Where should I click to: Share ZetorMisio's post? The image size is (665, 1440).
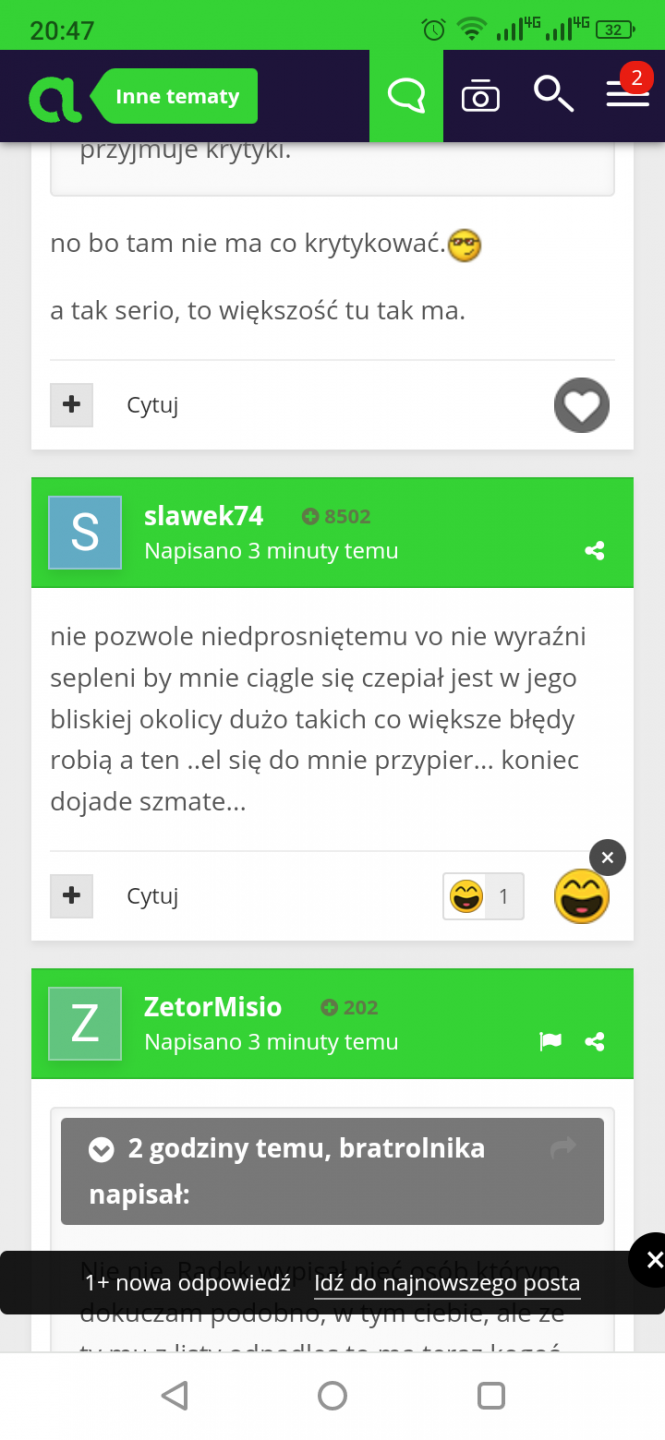tap(594, 1042)
